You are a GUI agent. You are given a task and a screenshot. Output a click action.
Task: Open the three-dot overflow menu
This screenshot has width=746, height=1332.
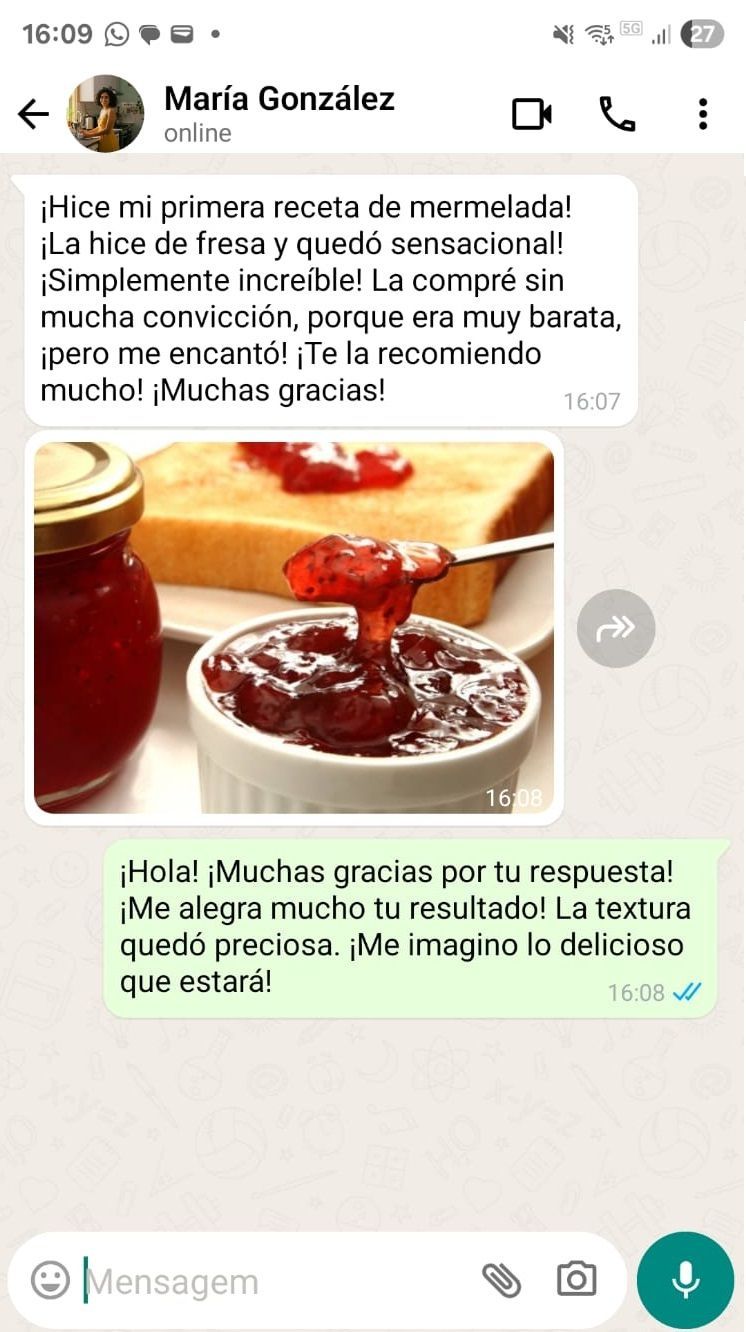coord(703,114)
